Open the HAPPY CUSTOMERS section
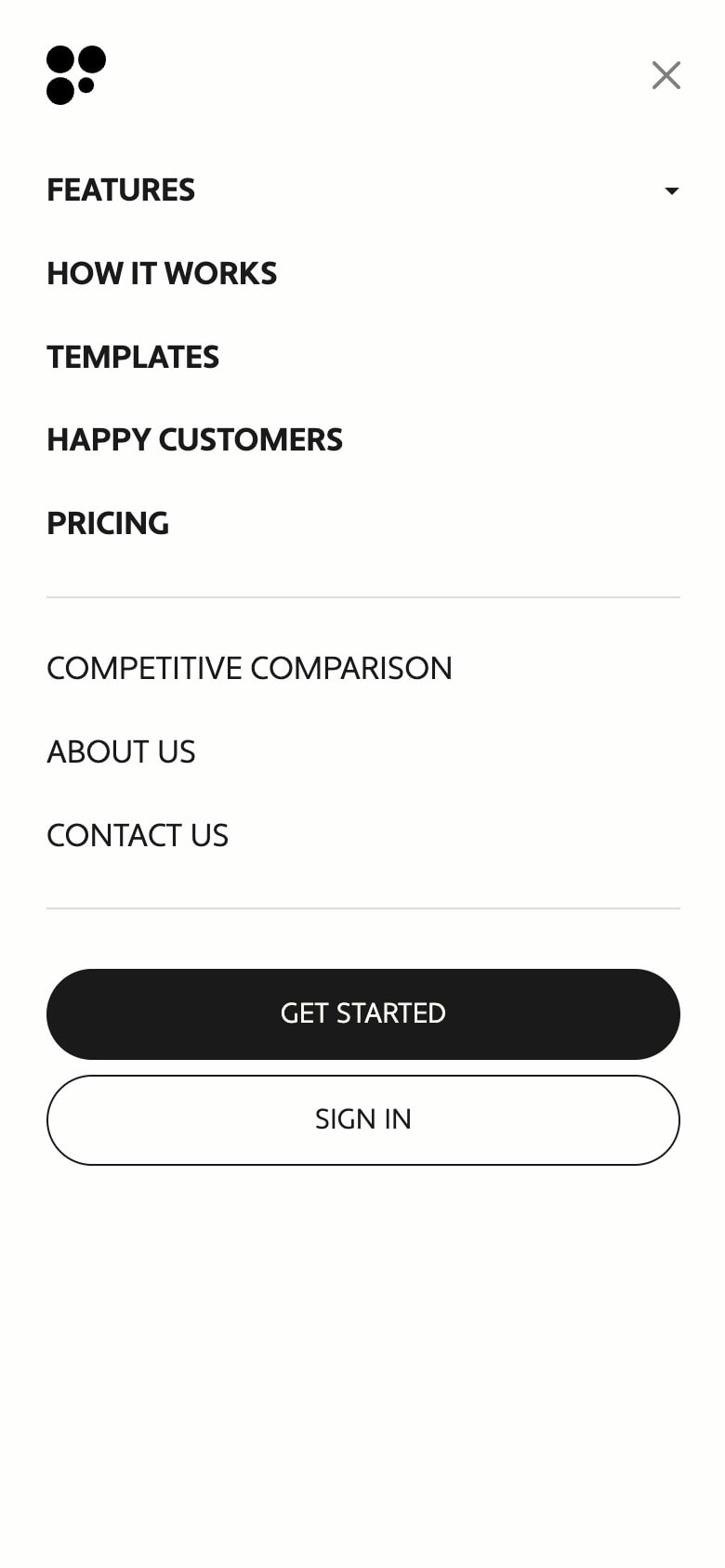Screen dimensions: 725x1568 pyautogui.click(x=194, y=440)
